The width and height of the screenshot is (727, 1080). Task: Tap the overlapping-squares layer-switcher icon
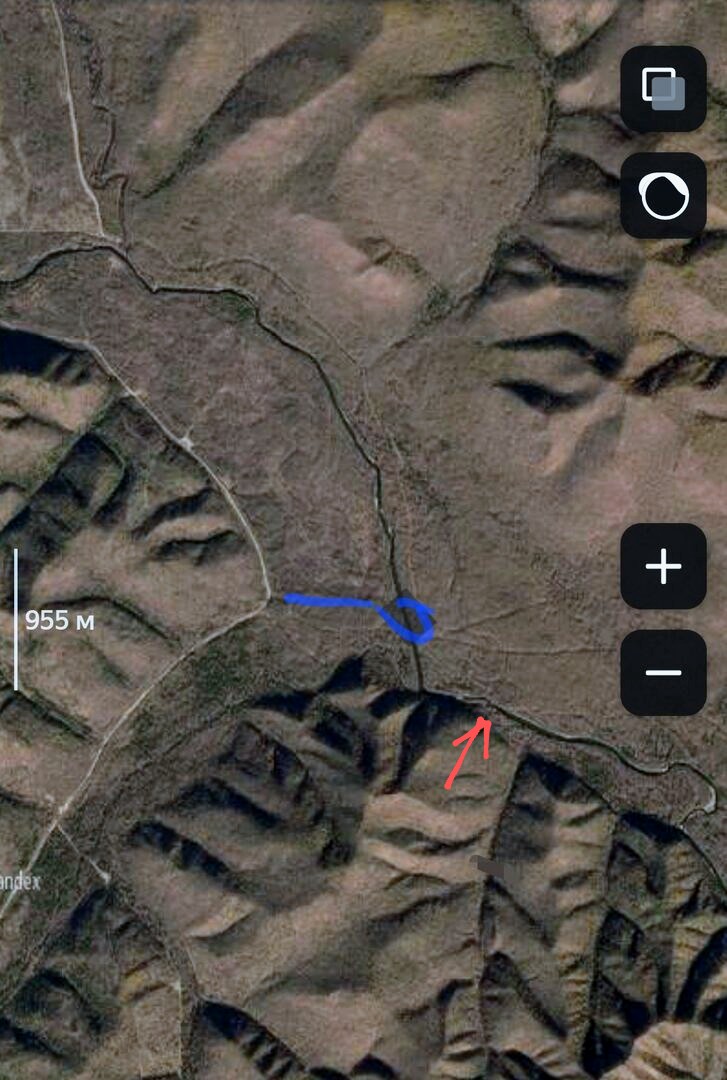click(663, 89)
